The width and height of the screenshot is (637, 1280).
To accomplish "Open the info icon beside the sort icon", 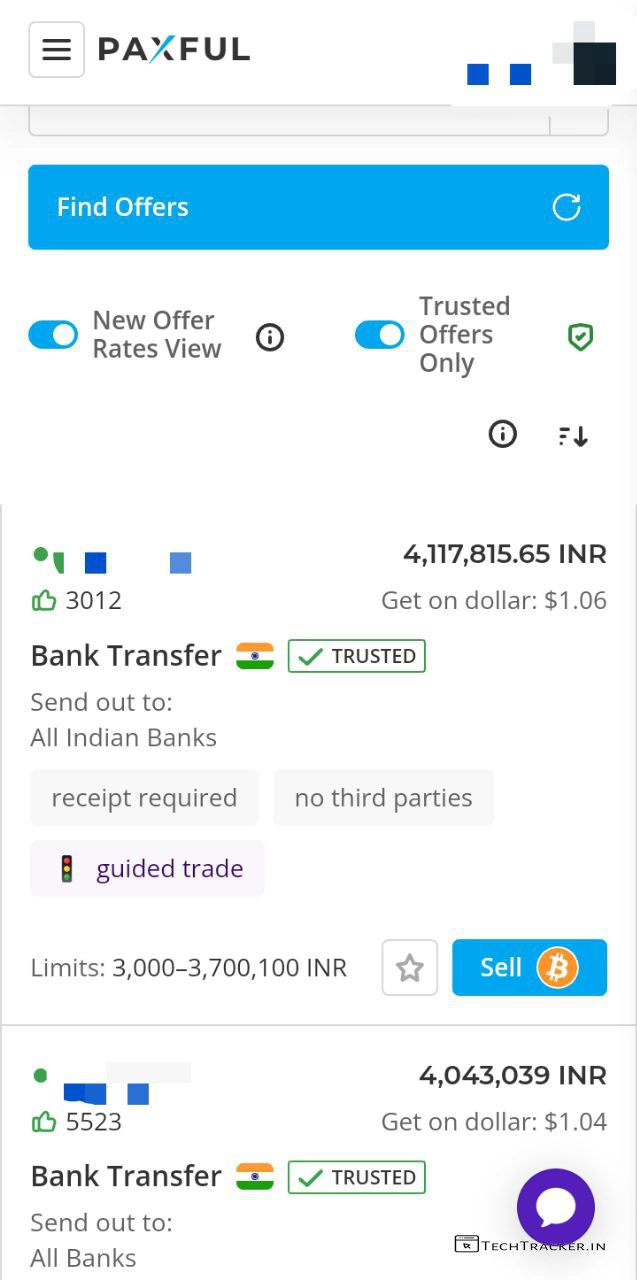I will pyautogui.click(x=502, y=434).
